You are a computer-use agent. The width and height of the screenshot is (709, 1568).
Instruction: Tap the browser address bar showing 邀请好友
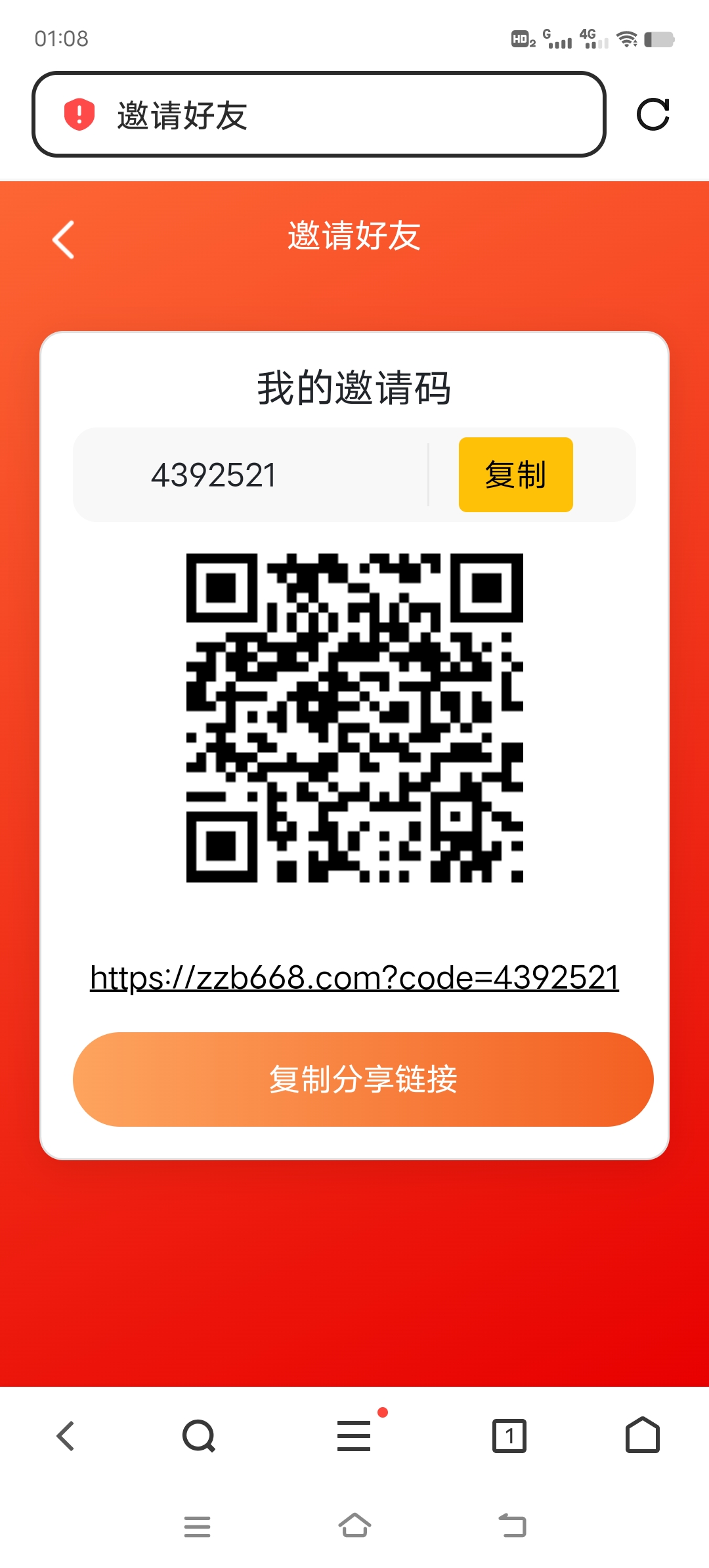pyautogui.click(x=318, y=114)
